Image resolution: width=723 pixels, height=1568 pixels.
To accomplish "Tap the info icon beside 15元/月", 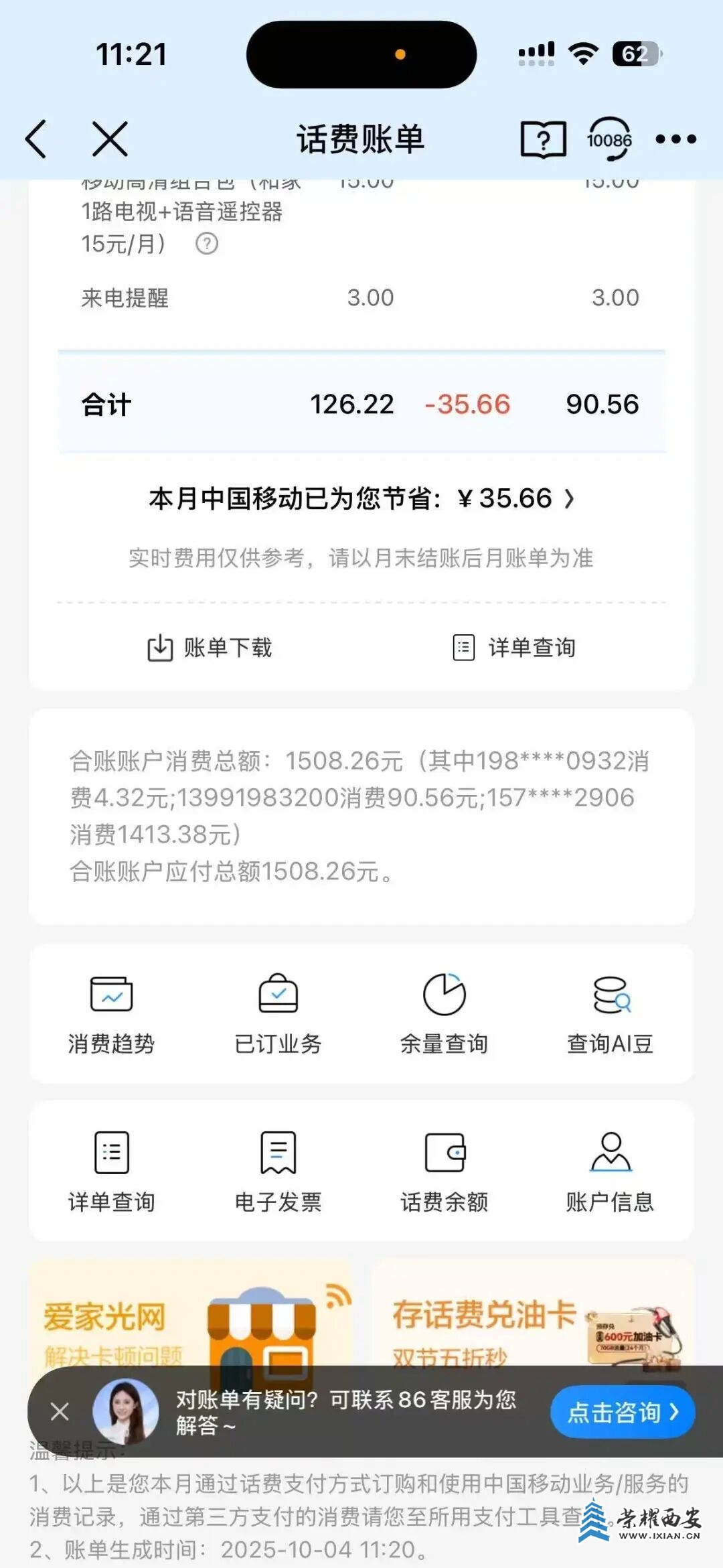I will click(207, 244).
